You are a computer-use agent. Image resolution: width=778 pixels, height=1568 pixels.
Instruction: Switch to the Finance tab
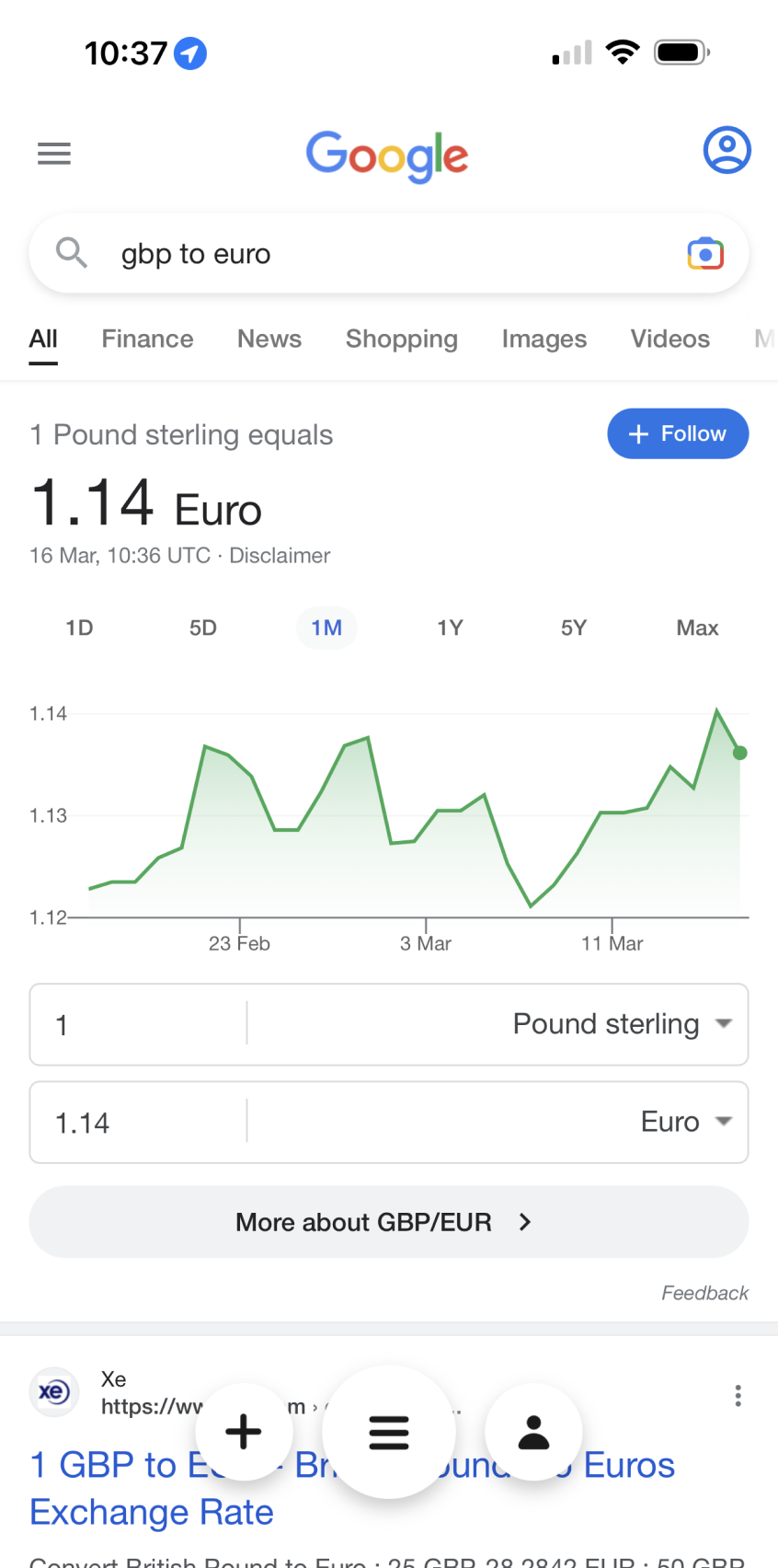147,339
